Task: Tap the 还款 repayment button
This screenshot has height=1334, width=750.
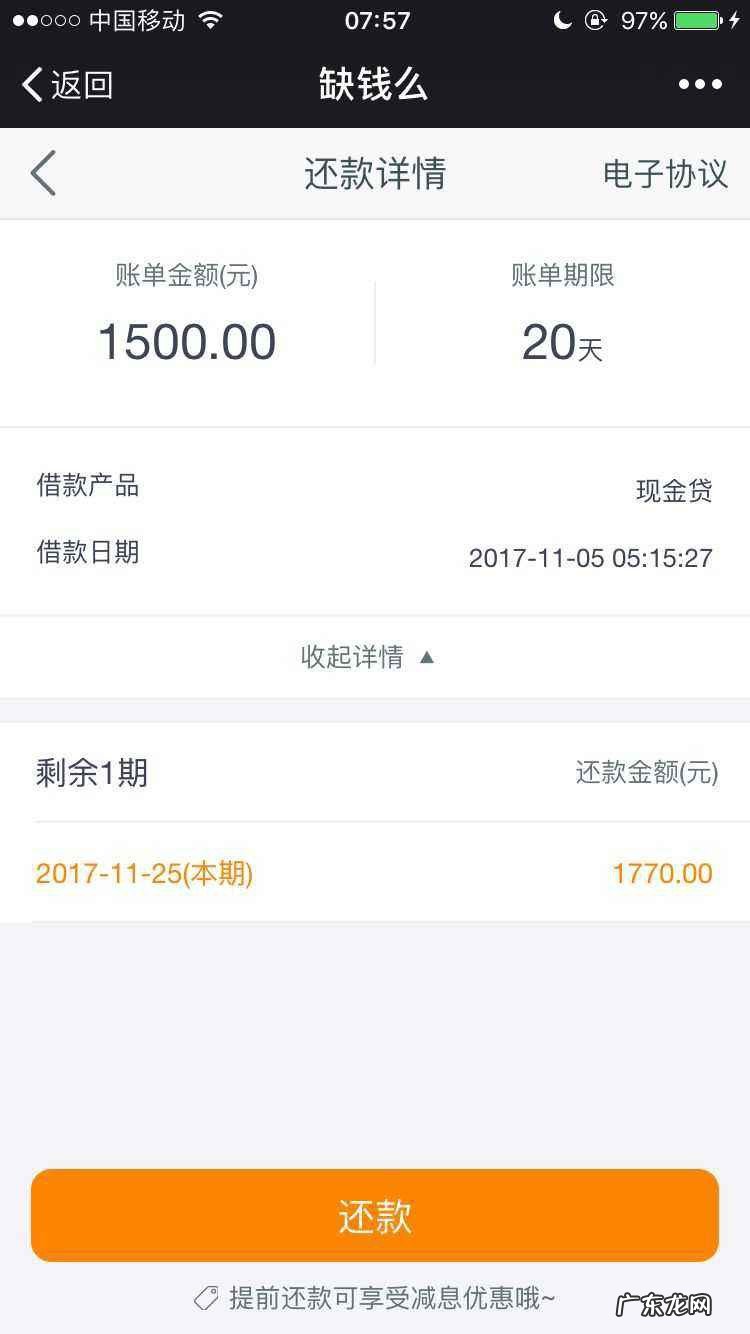Action: pos(375,1214)
